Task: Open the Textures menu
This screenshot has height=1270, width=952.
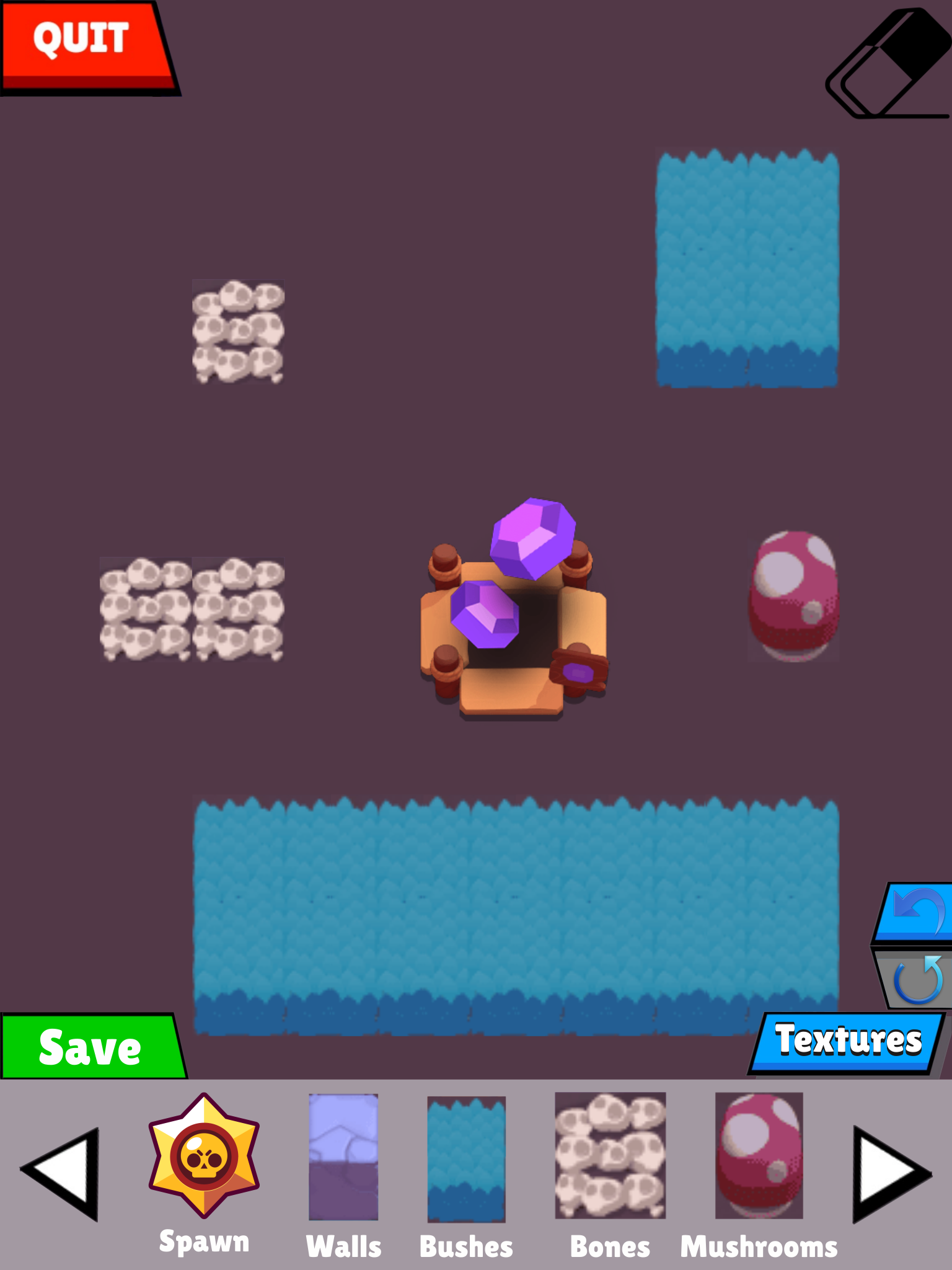Action: [x=847, y=1043]
